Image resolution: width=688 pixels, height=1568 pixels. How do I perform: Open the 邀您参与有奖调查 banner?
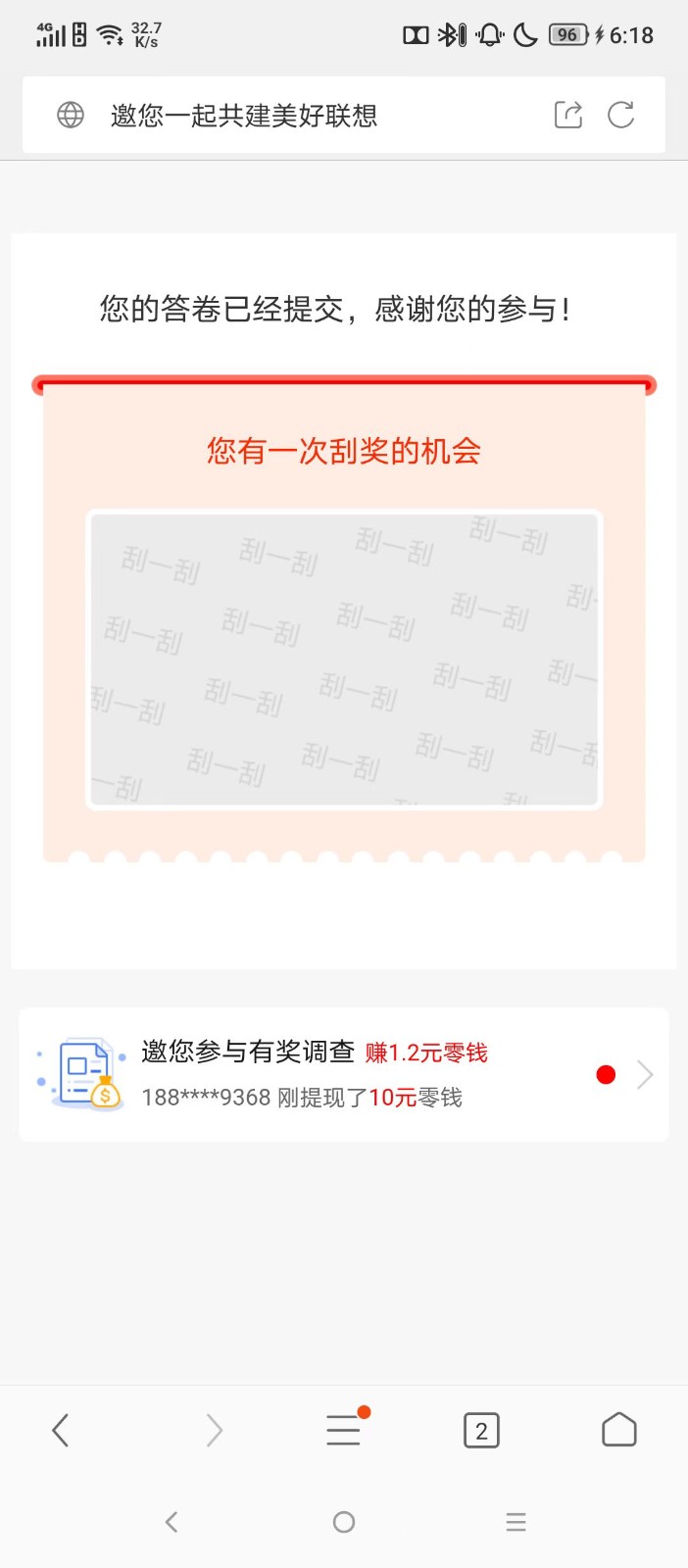(x=343, y=1074)
